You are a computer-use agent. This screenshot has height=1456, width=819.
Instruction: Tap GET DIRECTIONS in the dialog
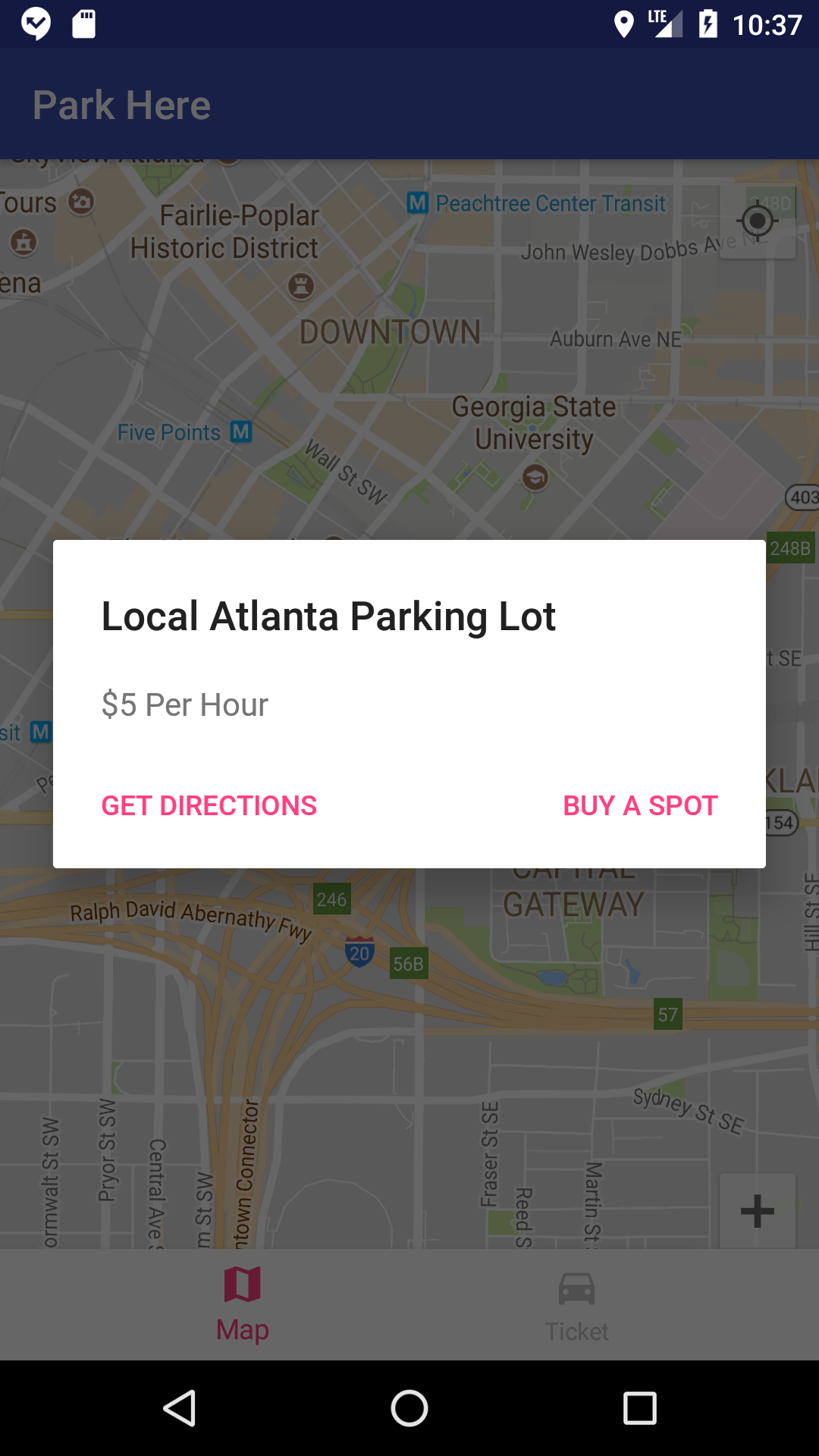click(x=209, y=806)
